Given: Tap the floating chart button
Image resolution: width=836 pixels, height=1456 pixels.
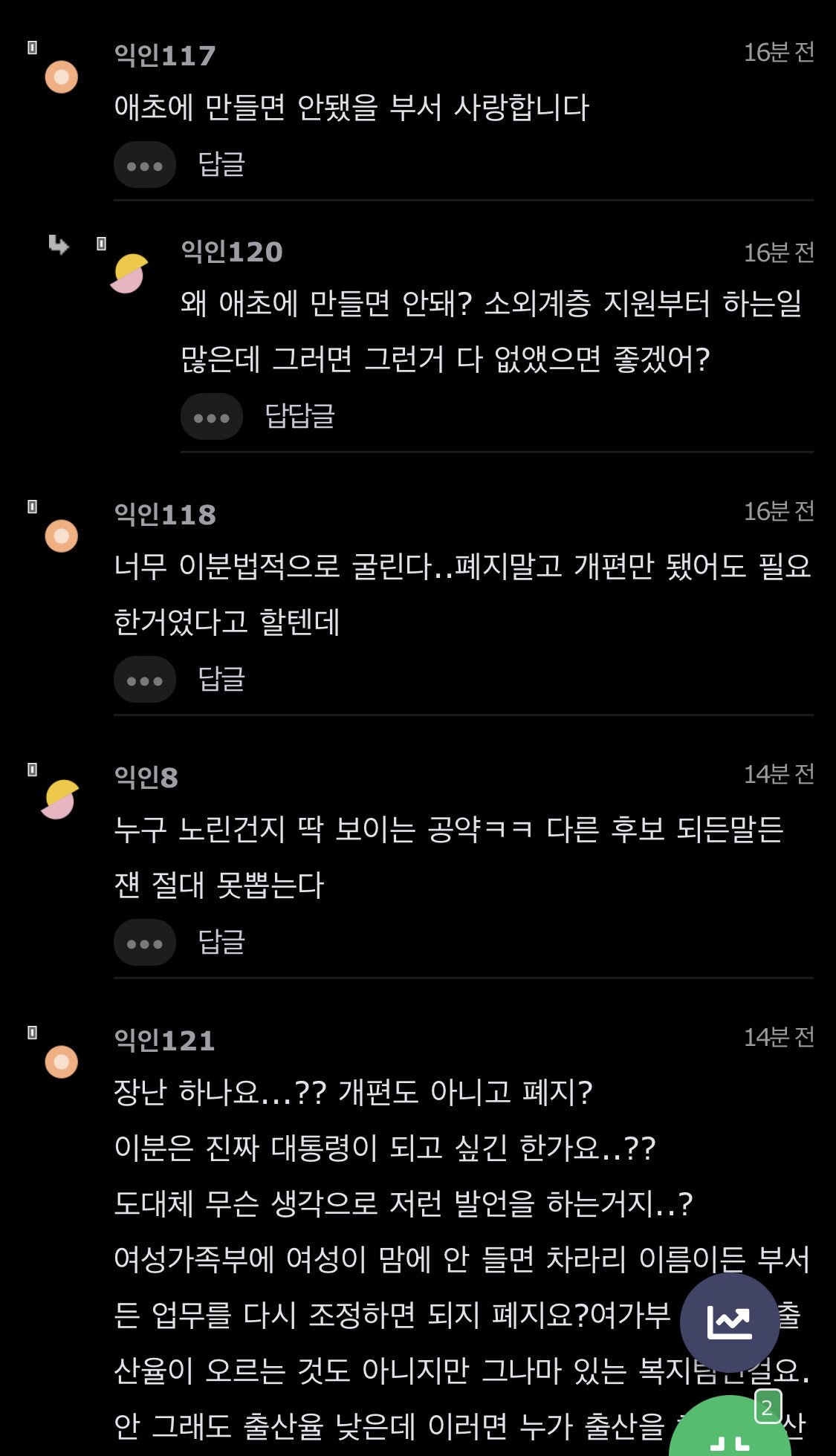Looking at the screenshot, I should [729, 1322].
